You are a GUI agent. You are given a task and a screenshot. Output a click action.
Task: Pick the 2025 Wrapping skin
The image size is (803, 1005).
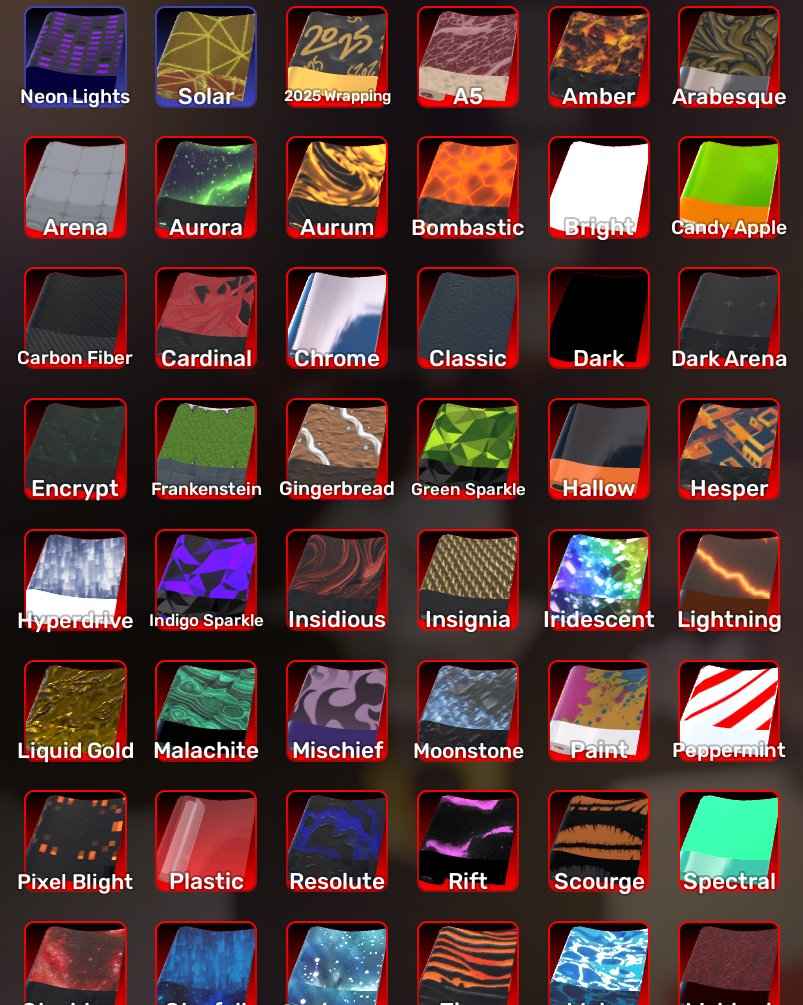pos(337,57)
